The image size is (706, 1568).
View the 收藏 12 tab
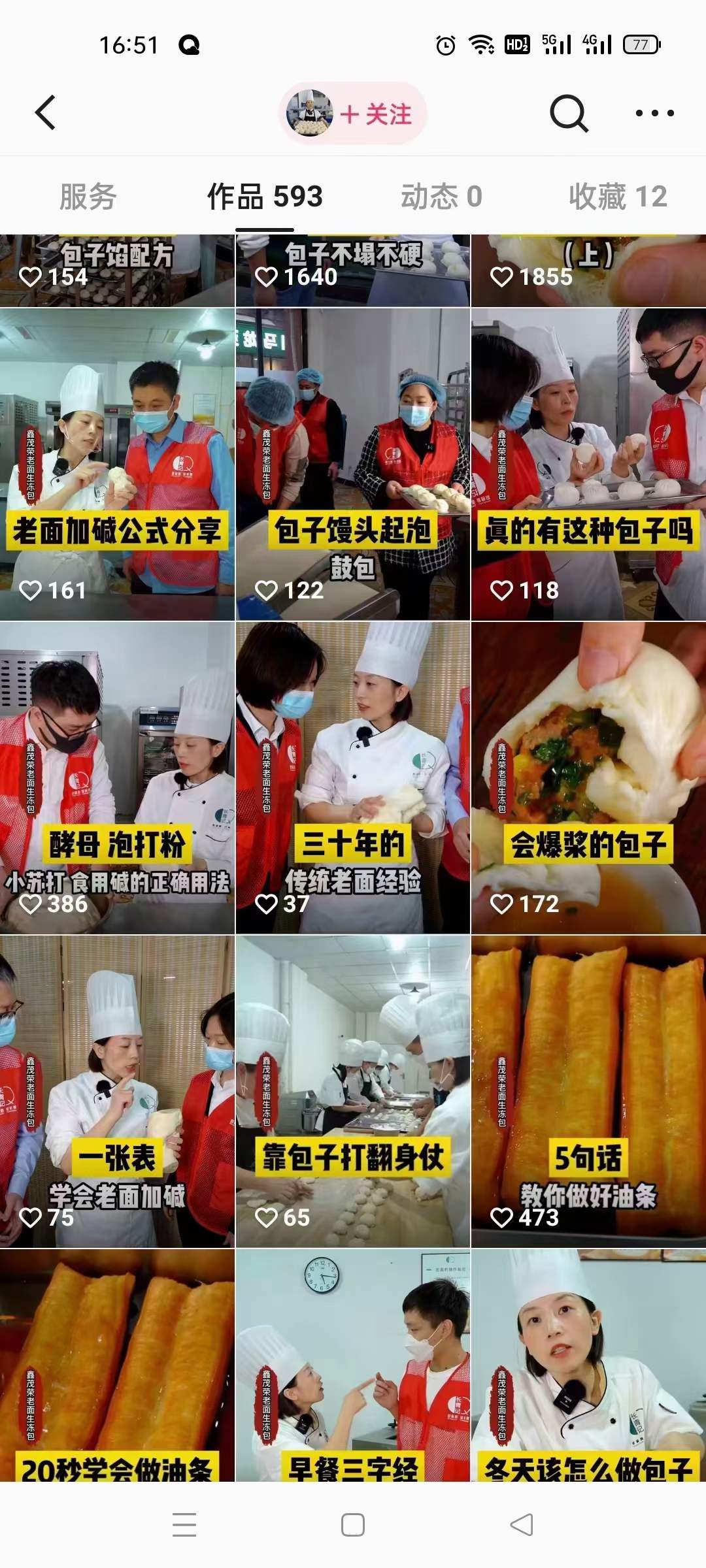click(618, 197)
